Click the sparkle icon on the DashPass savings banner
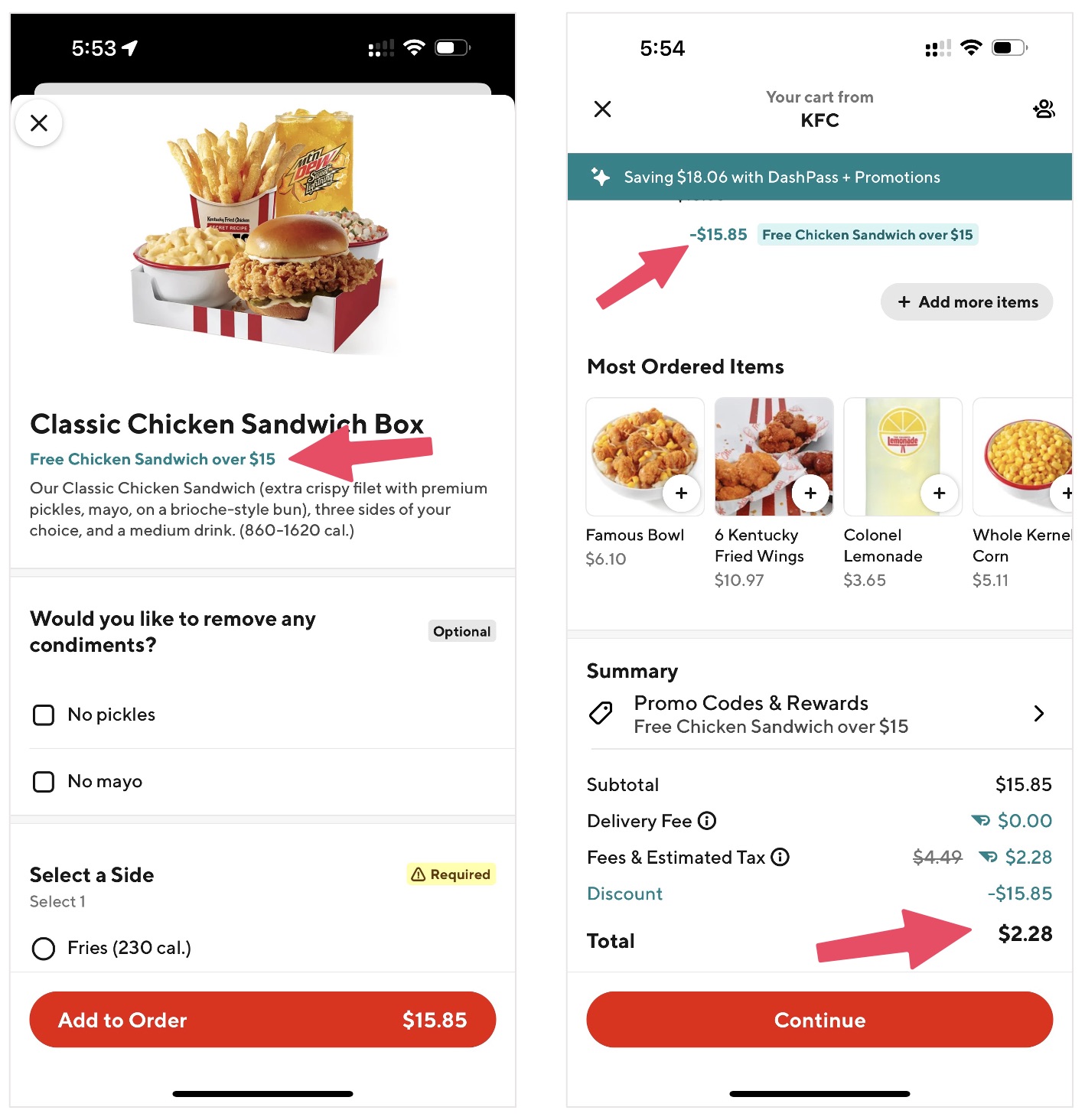 tap(600, 177)
